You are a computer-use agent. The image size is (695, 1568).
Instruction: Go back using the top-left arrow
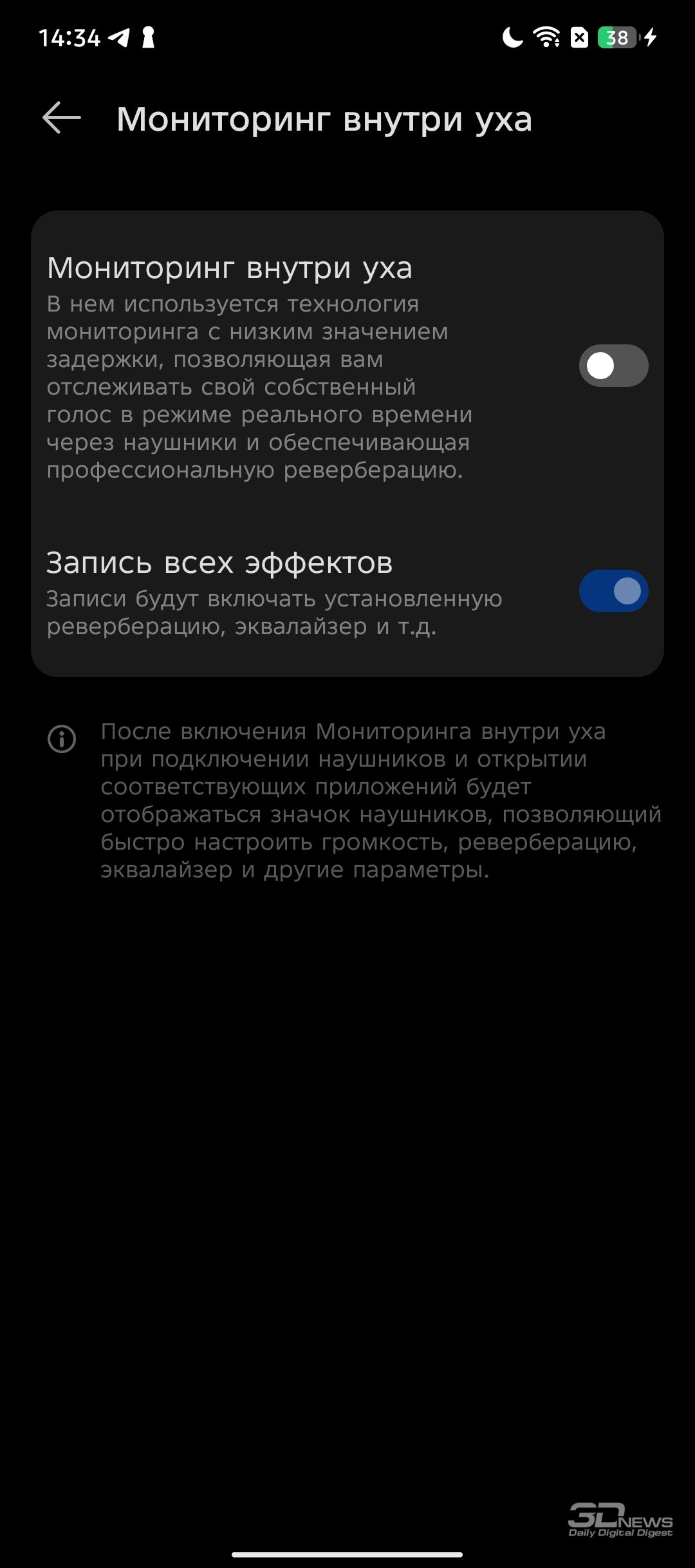pyautogui.click(x=62, y=118)
